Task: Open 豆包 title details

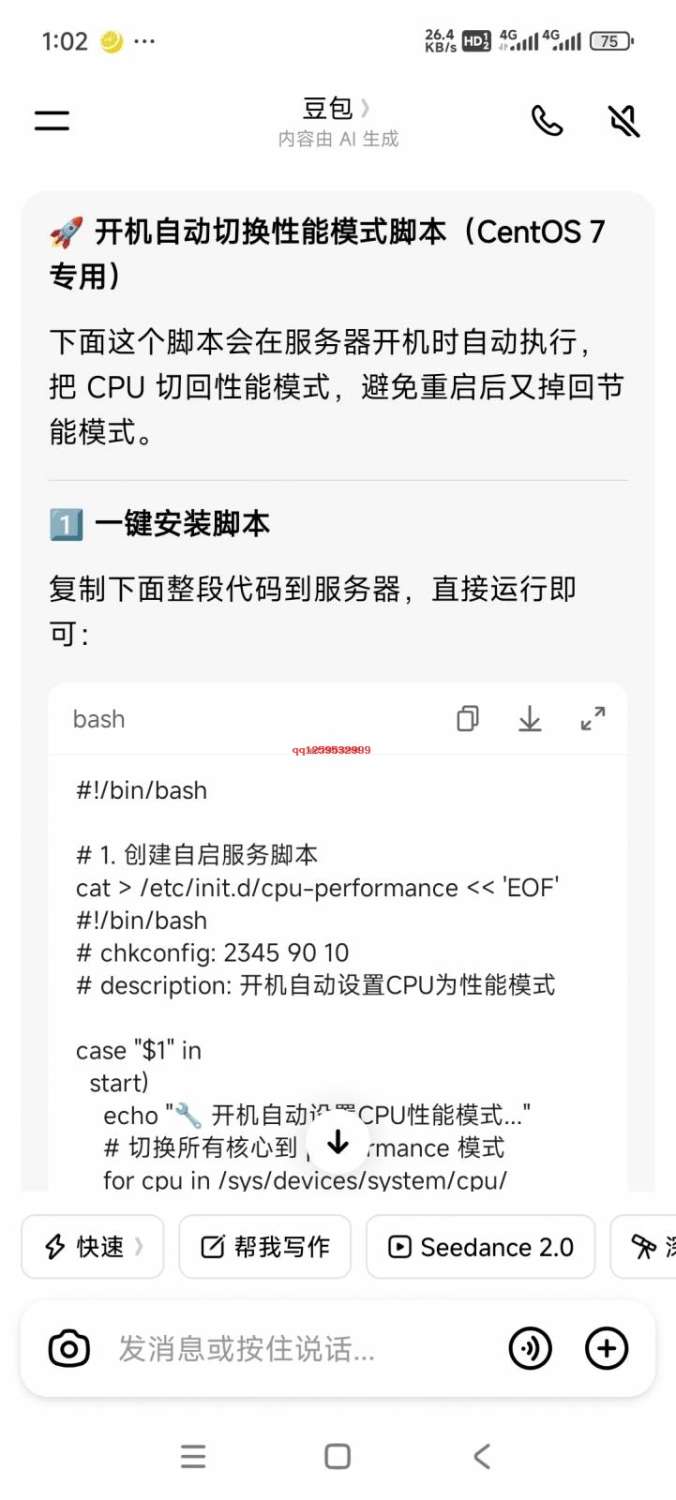Action: (337, 109)
